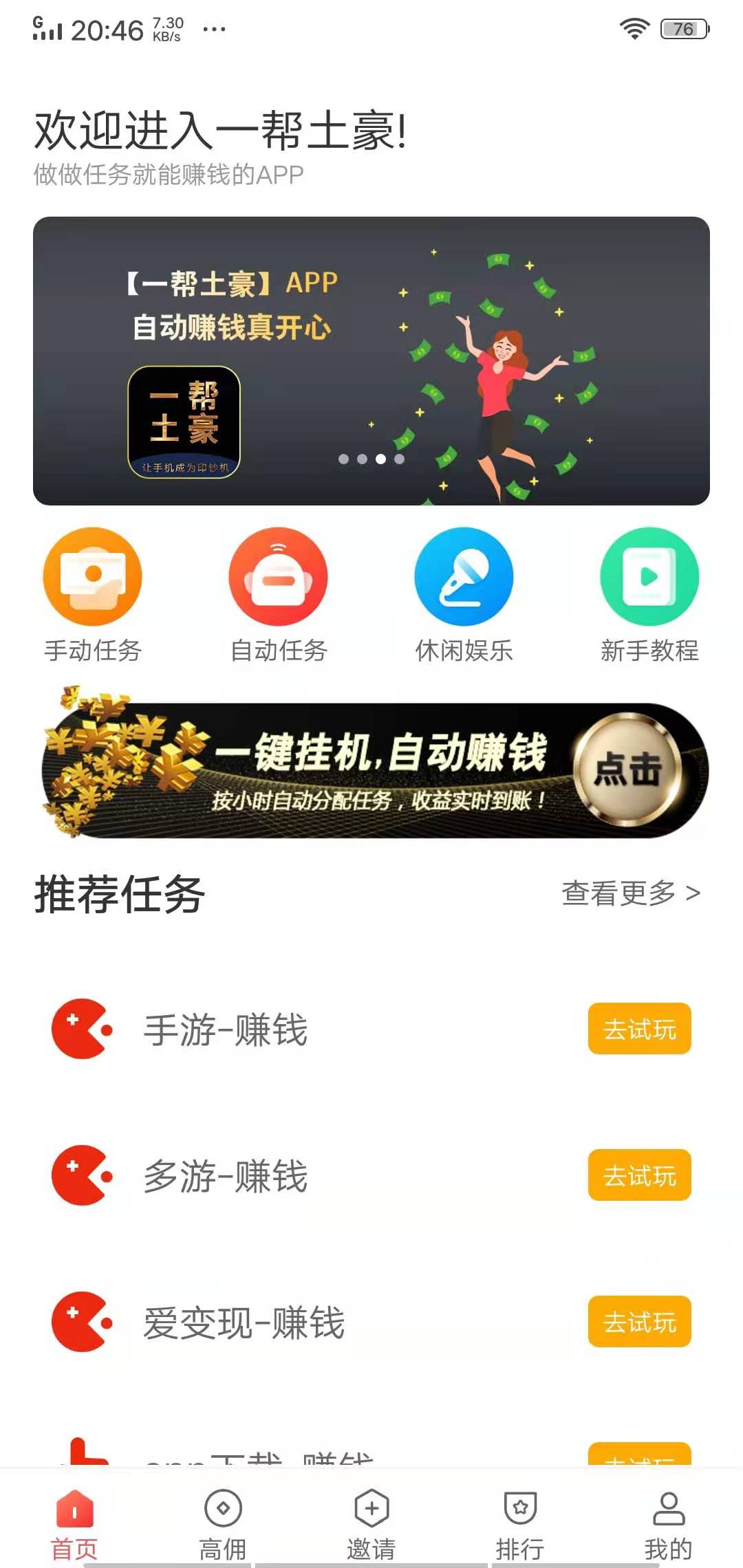Tap 去试玩 next to 手游-赚钱
Image resolution: width=743 pixels, height=1568 pixels.
pos(638,1029)
